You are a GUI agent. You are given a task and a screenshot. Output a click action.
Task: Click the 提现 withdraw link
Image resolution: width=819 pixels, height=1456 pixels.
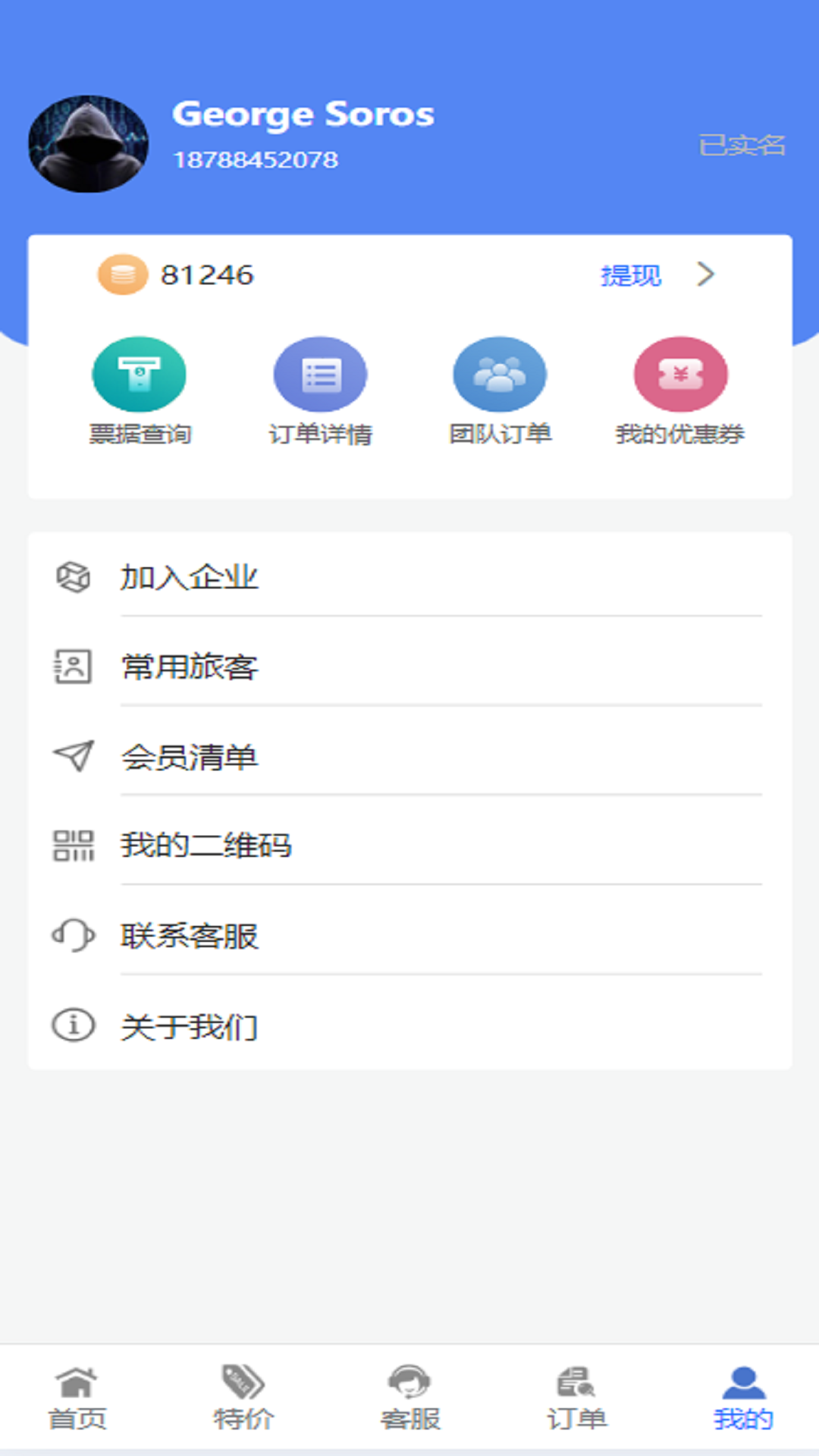(x=630, y=275)
